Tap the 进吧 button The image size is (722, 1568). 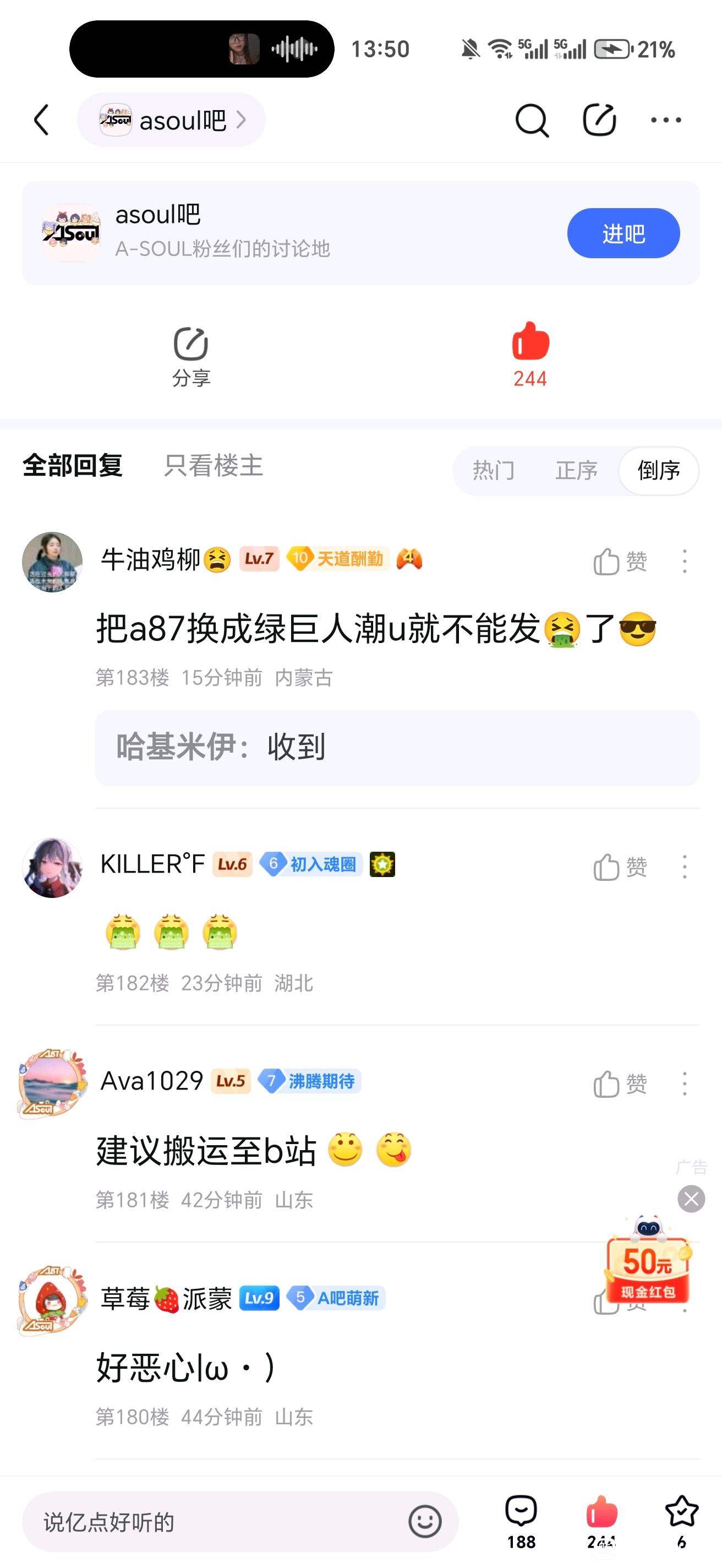[x=623, y=233]
